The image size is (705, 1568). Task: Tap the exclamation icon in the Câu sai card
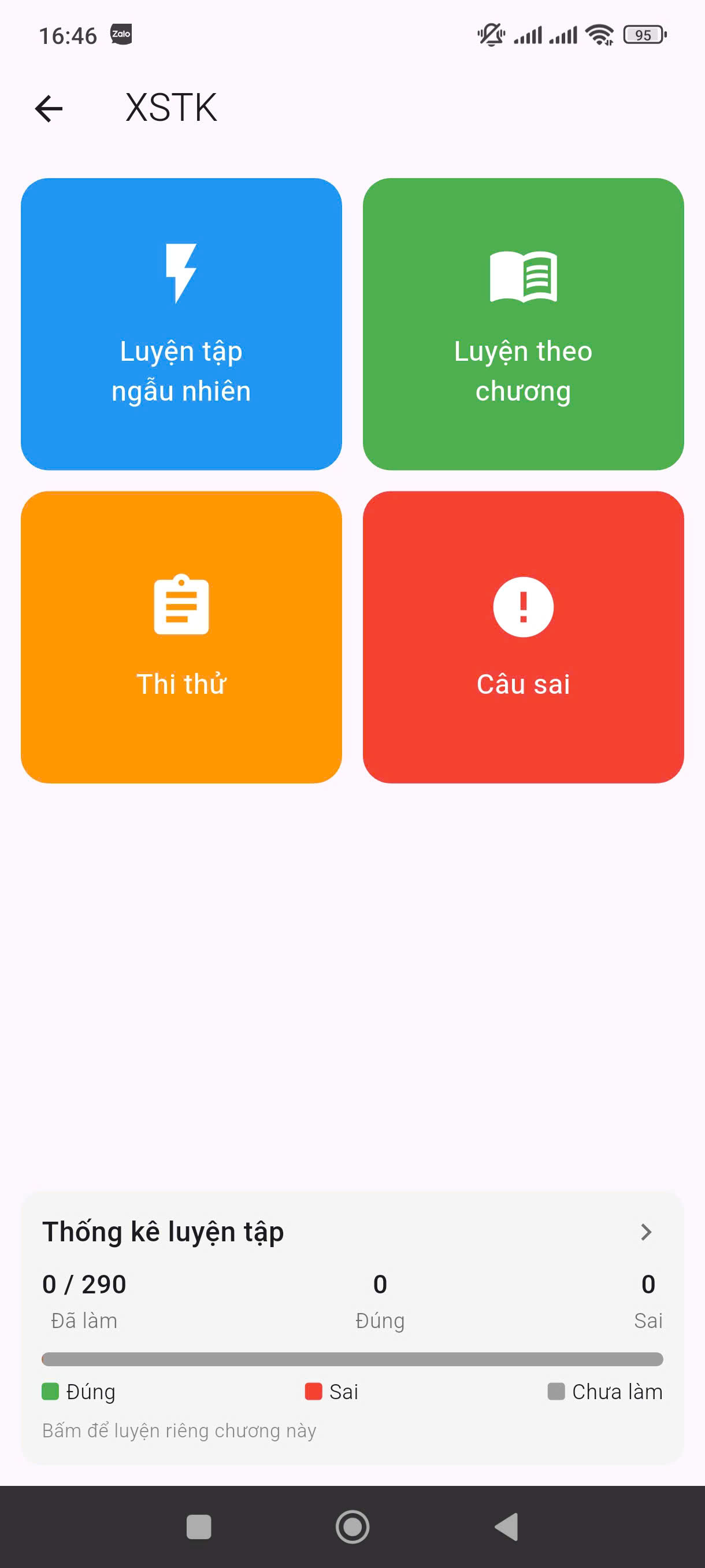pos(522,607)
